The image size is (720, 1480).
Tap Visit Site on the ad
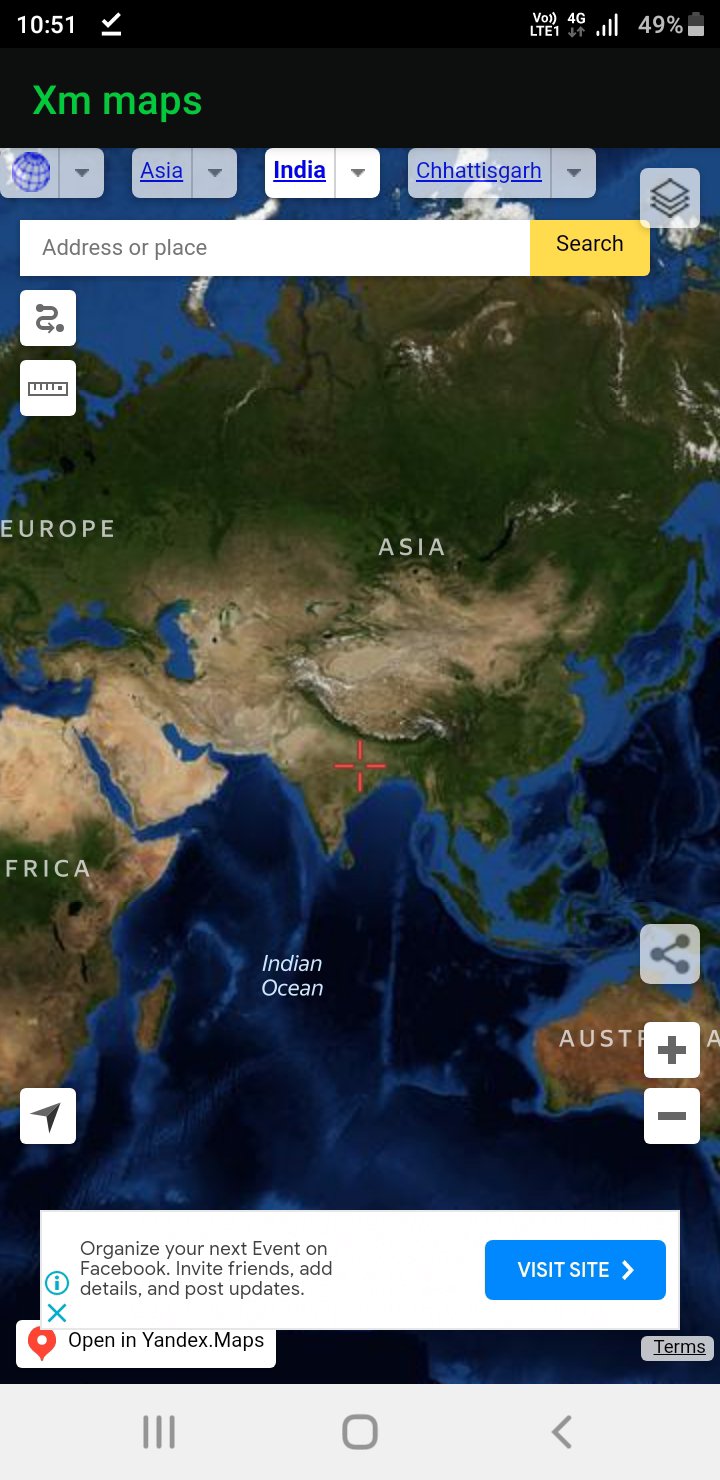pos(575,1270)
